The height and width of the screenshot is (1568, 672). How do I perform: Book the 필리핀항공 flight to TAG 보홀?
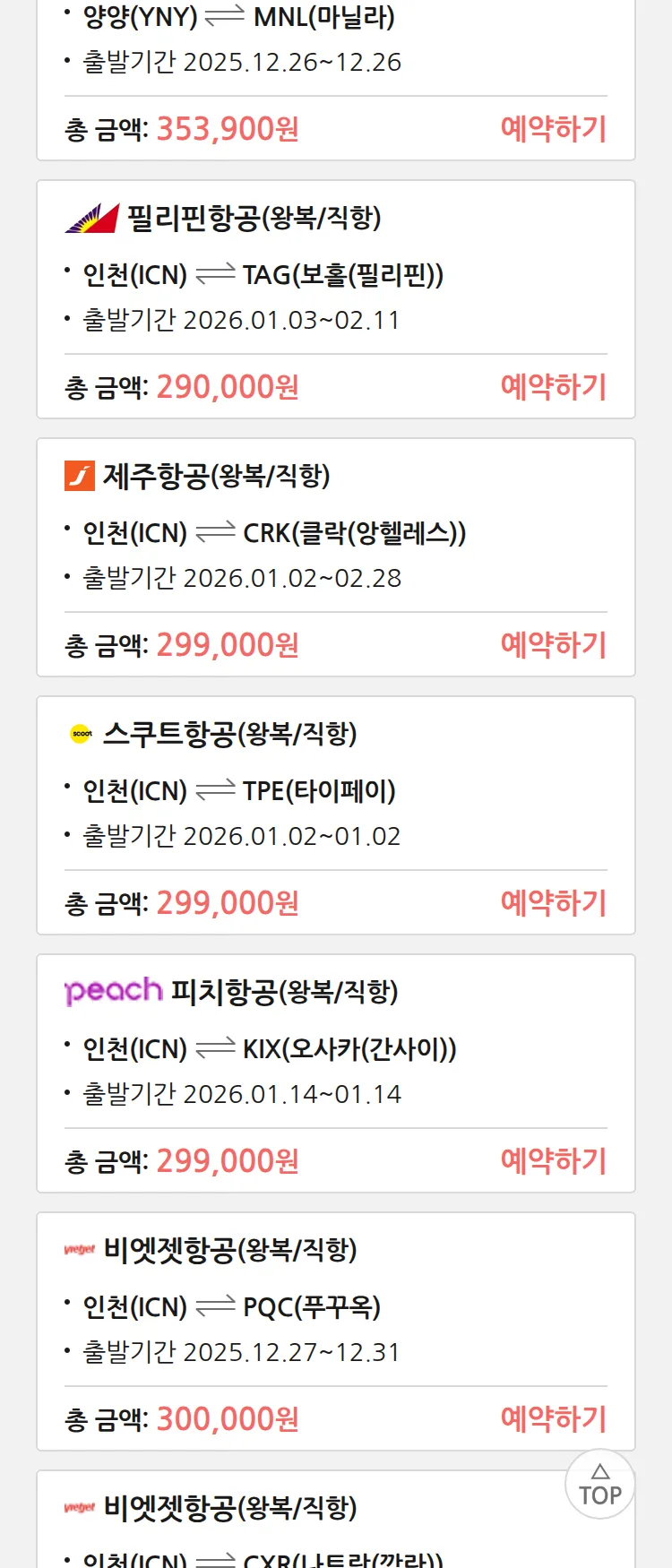click(x=553, y=387)
